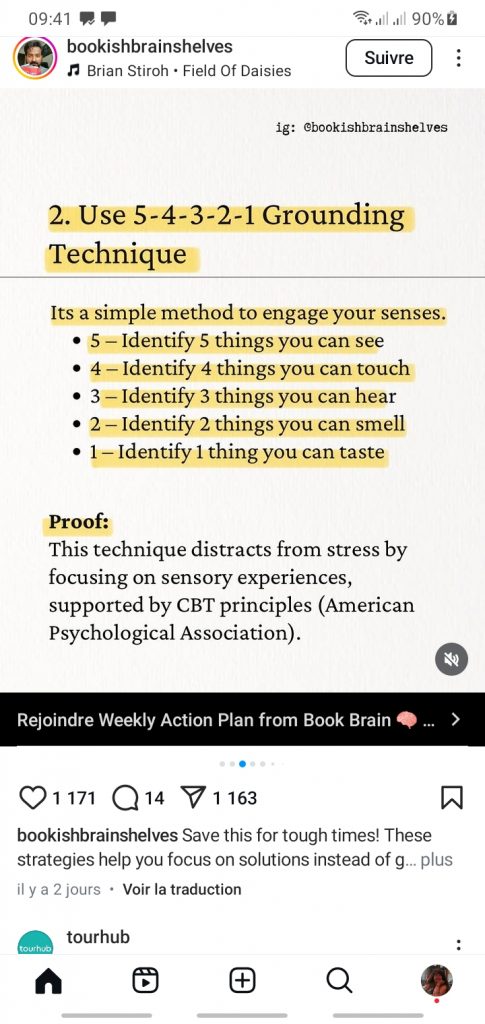Open the post's three-dot overflow menu

(459, 58)
